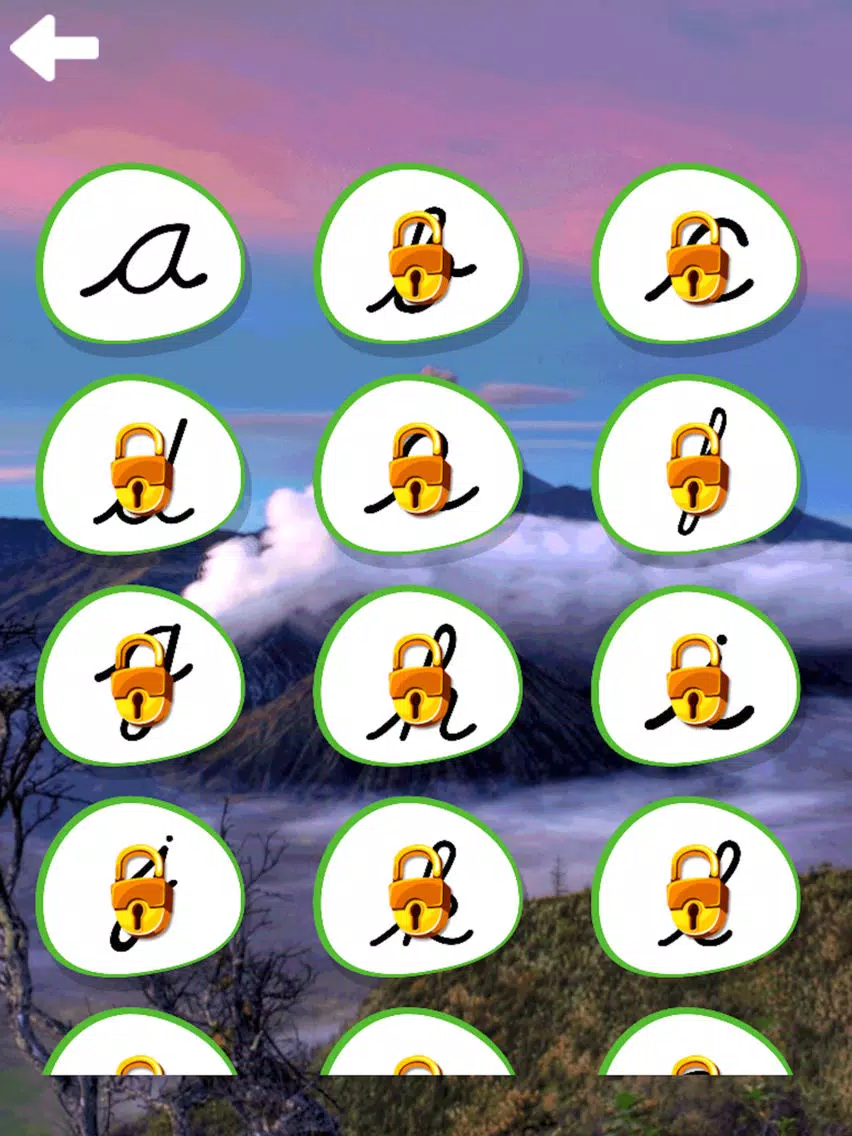Choose the locked cursive letter h tile
This screenshot has height=1136, width=852.
419,678
